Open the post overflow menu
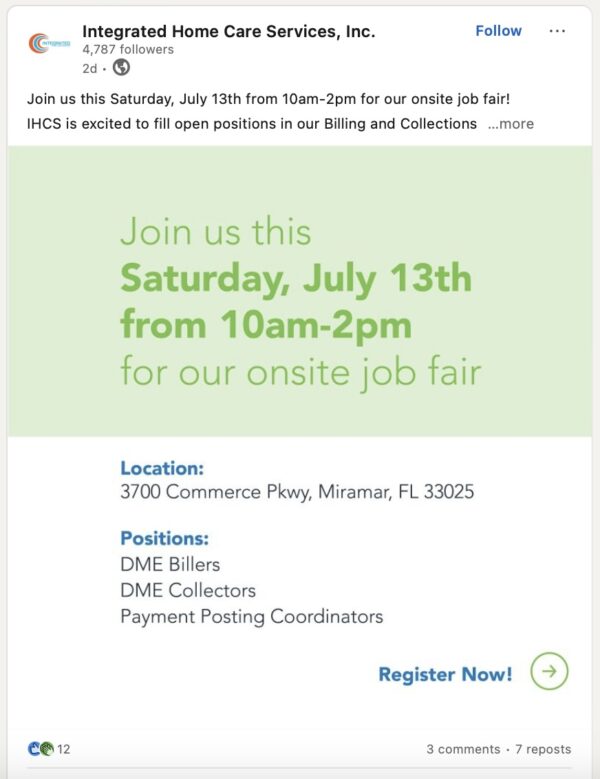 pyautogui.click(x=557, y=31)
